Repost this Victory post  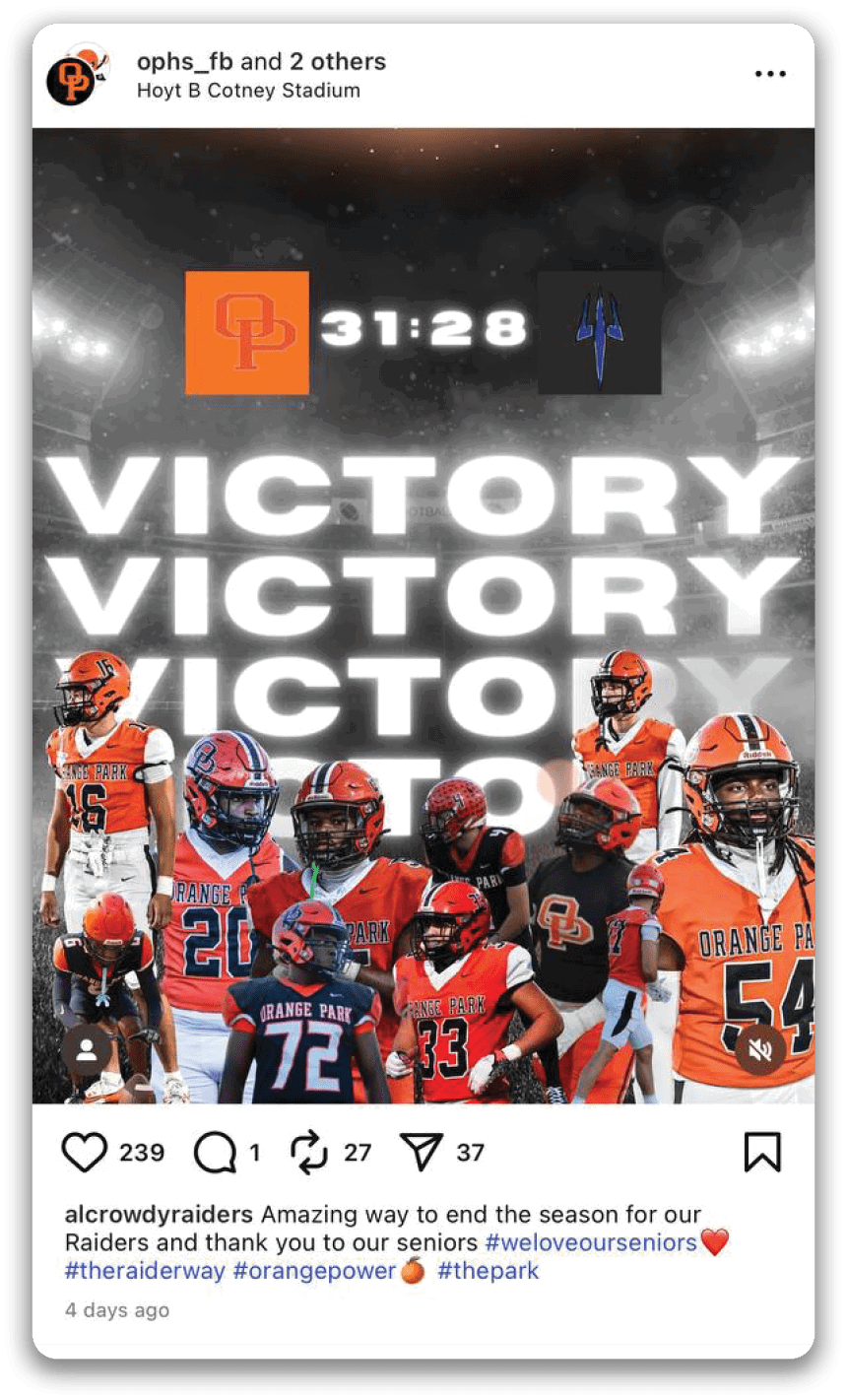(x=310, y=1153)
